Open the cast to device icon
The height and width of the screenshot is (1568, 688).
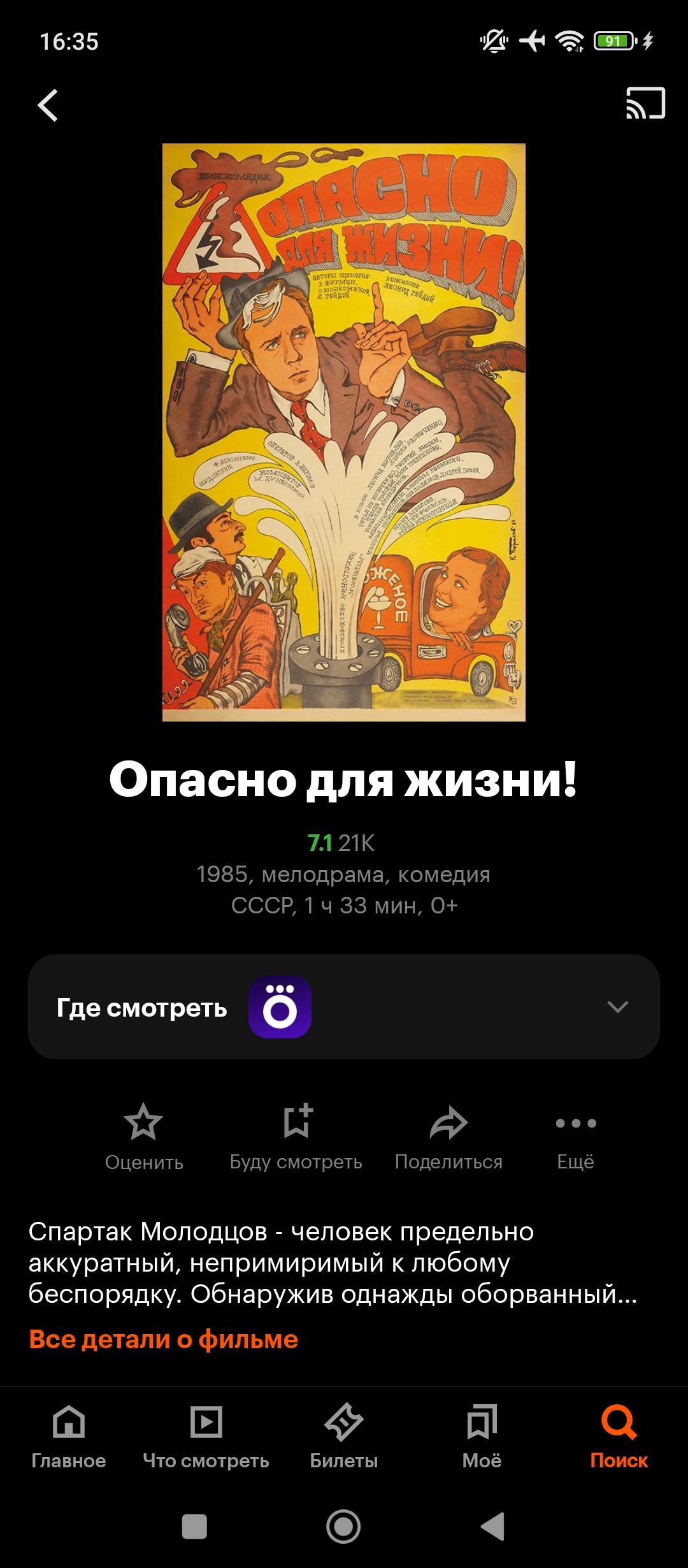pos(645,103)
